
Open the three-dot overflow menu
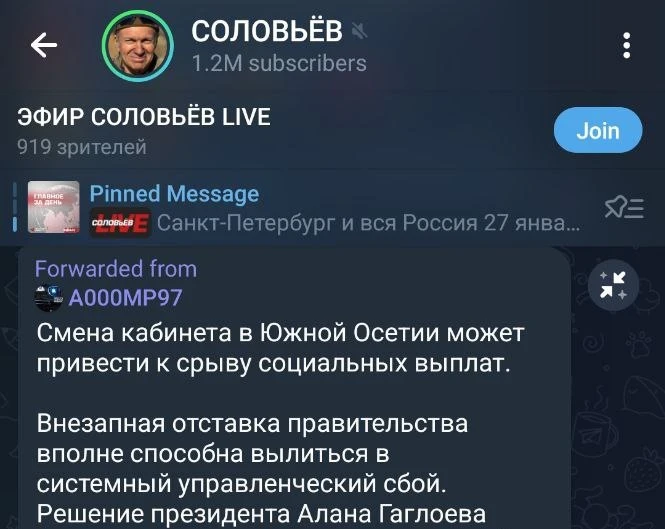pos(626,46)
